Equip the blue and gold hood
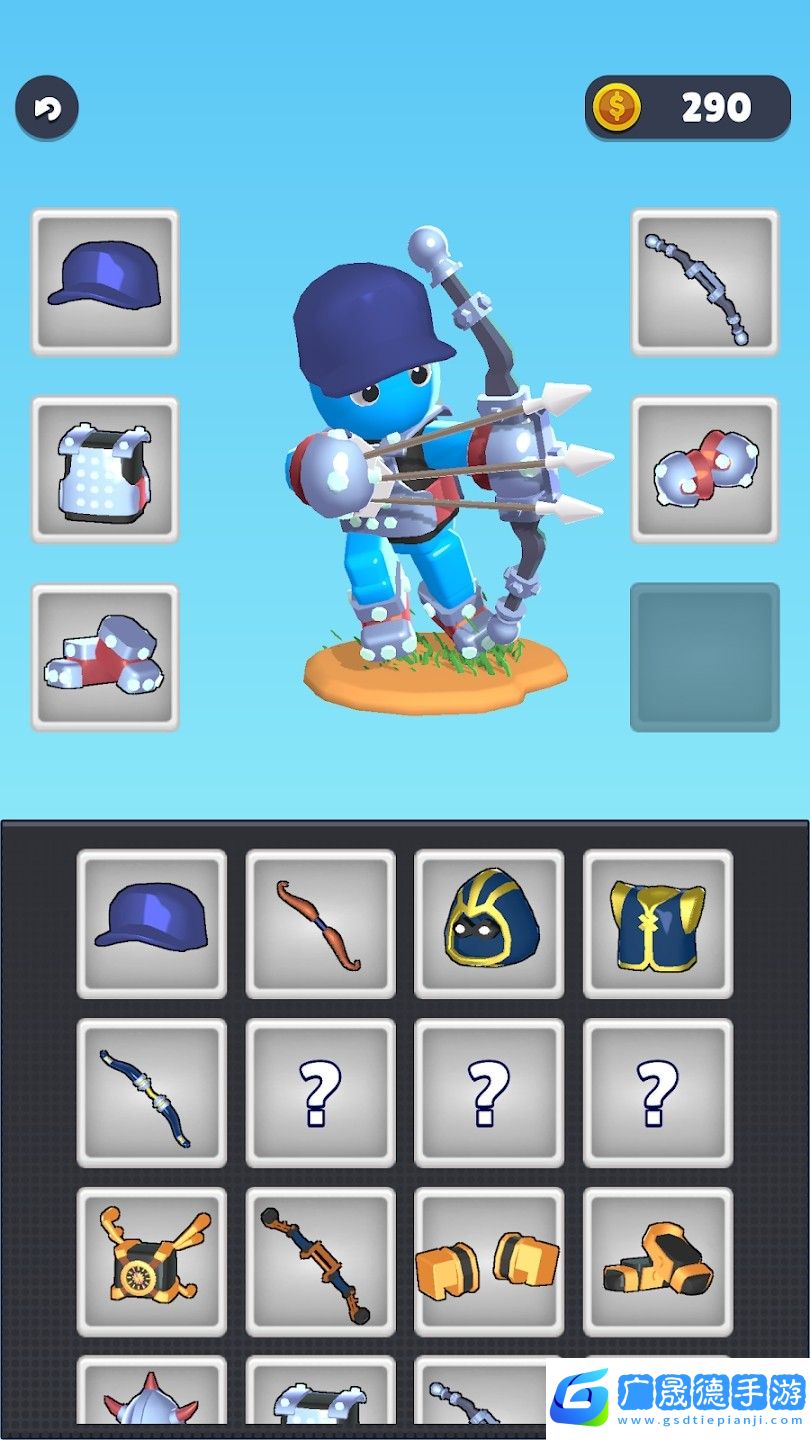Viewport: 810px width, 1440px height. (x=489, y=923)
